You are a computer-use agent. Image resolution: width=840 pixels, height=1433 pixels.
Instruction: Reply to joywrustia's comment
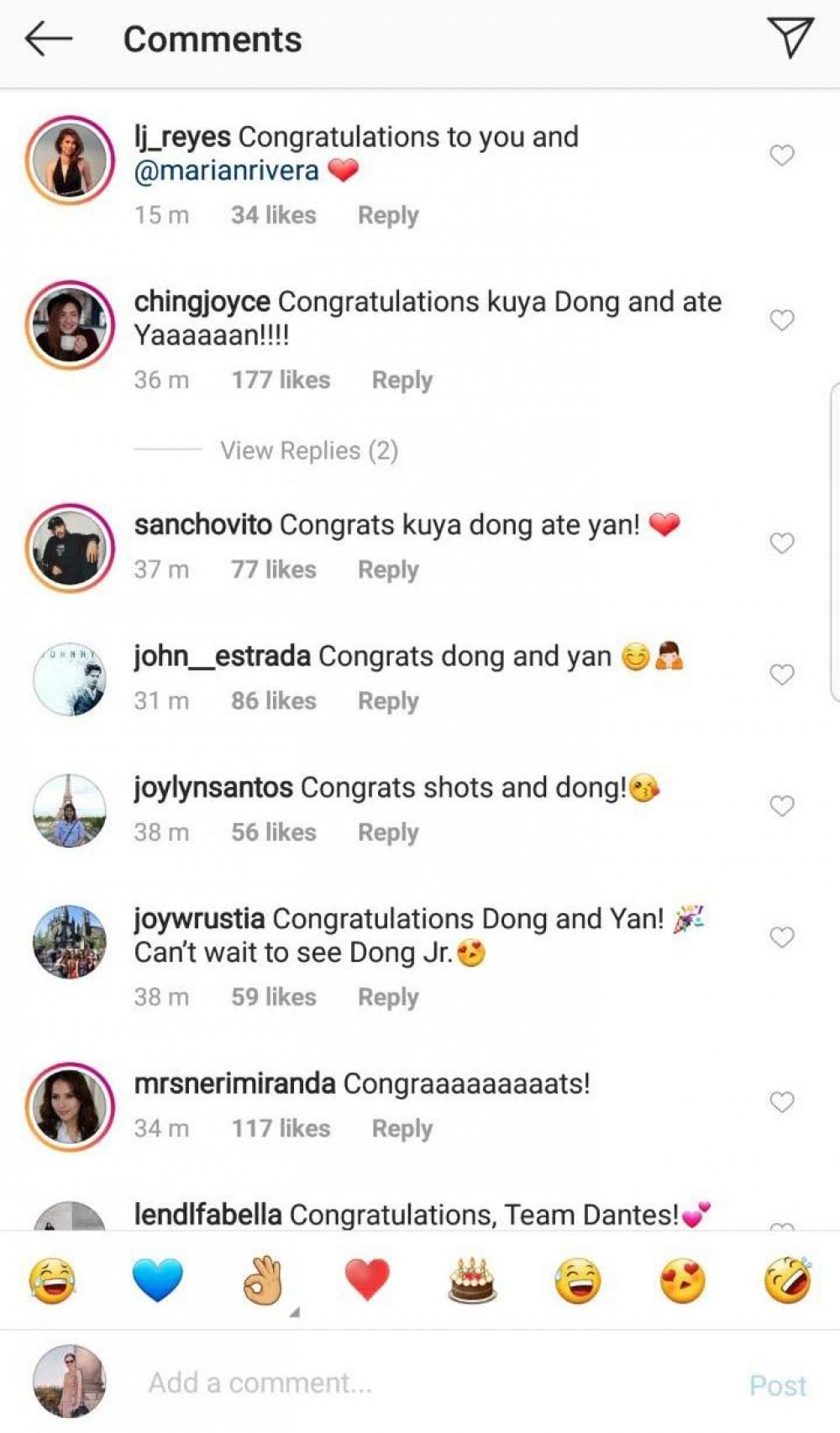[387, 998]
